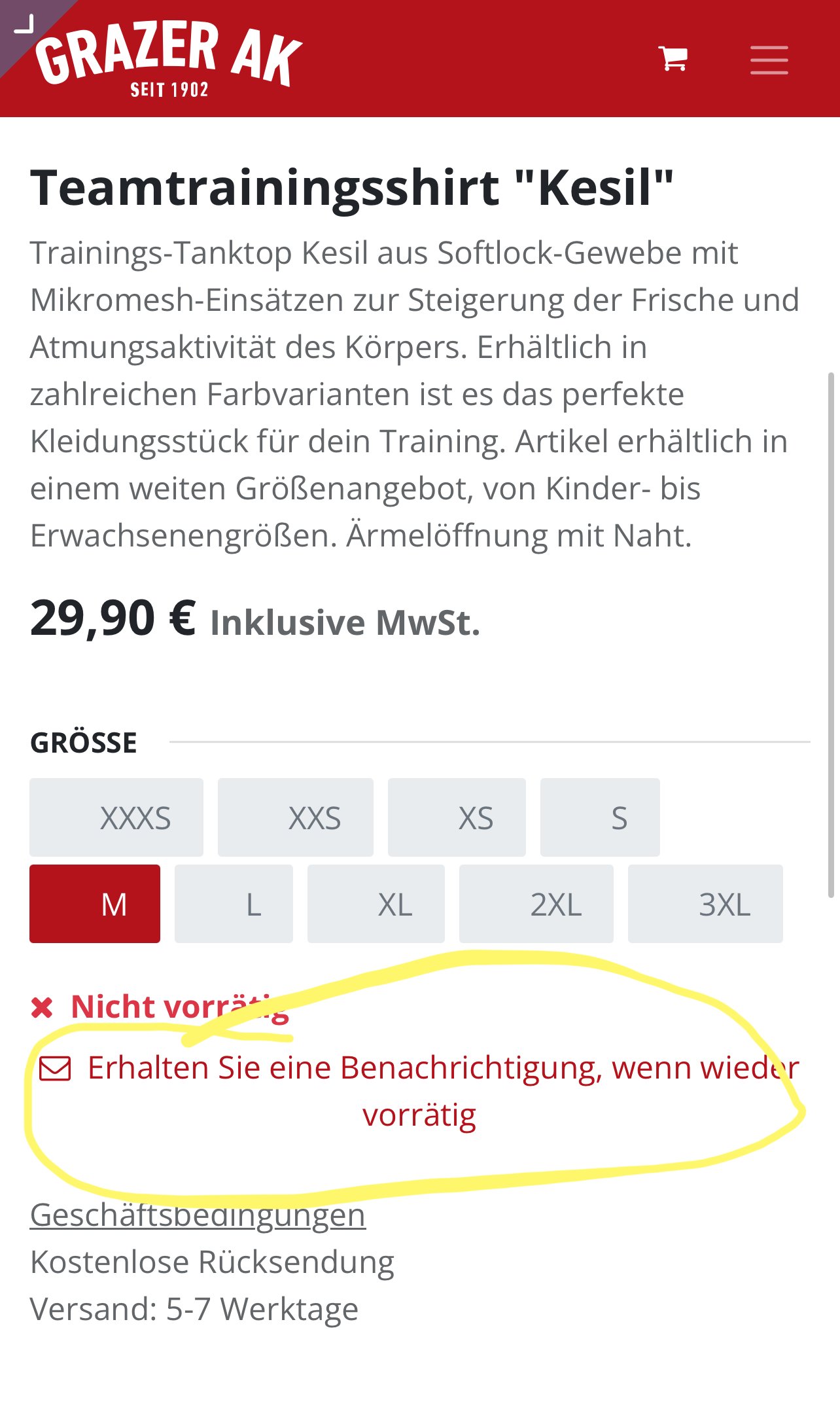Tap the back-in-stock notification link
This screenshot has height=1413, width=840.
click(x=419, y=1091)
